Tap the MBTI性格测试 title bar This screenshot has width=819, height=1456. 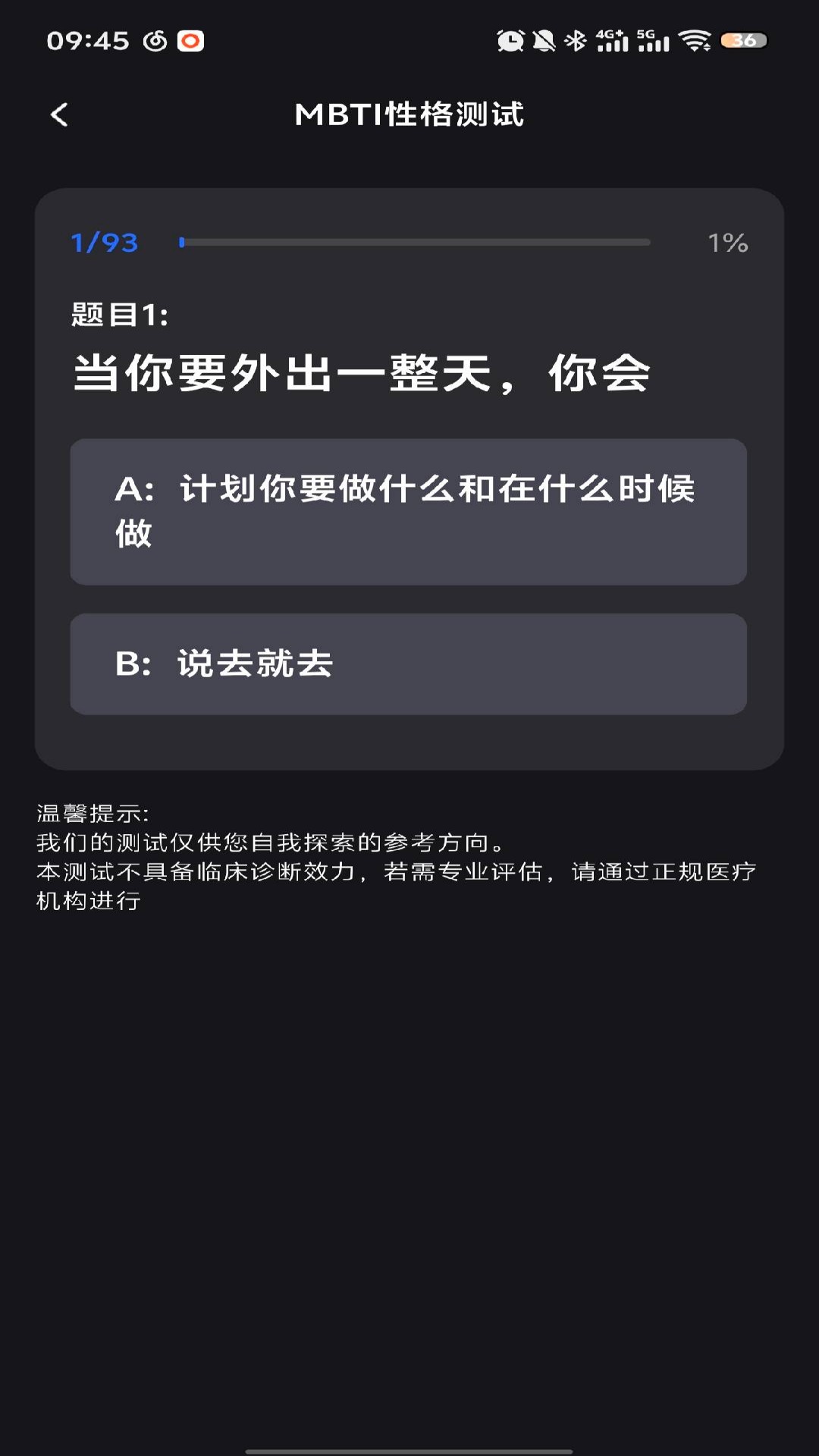(409, 114)
